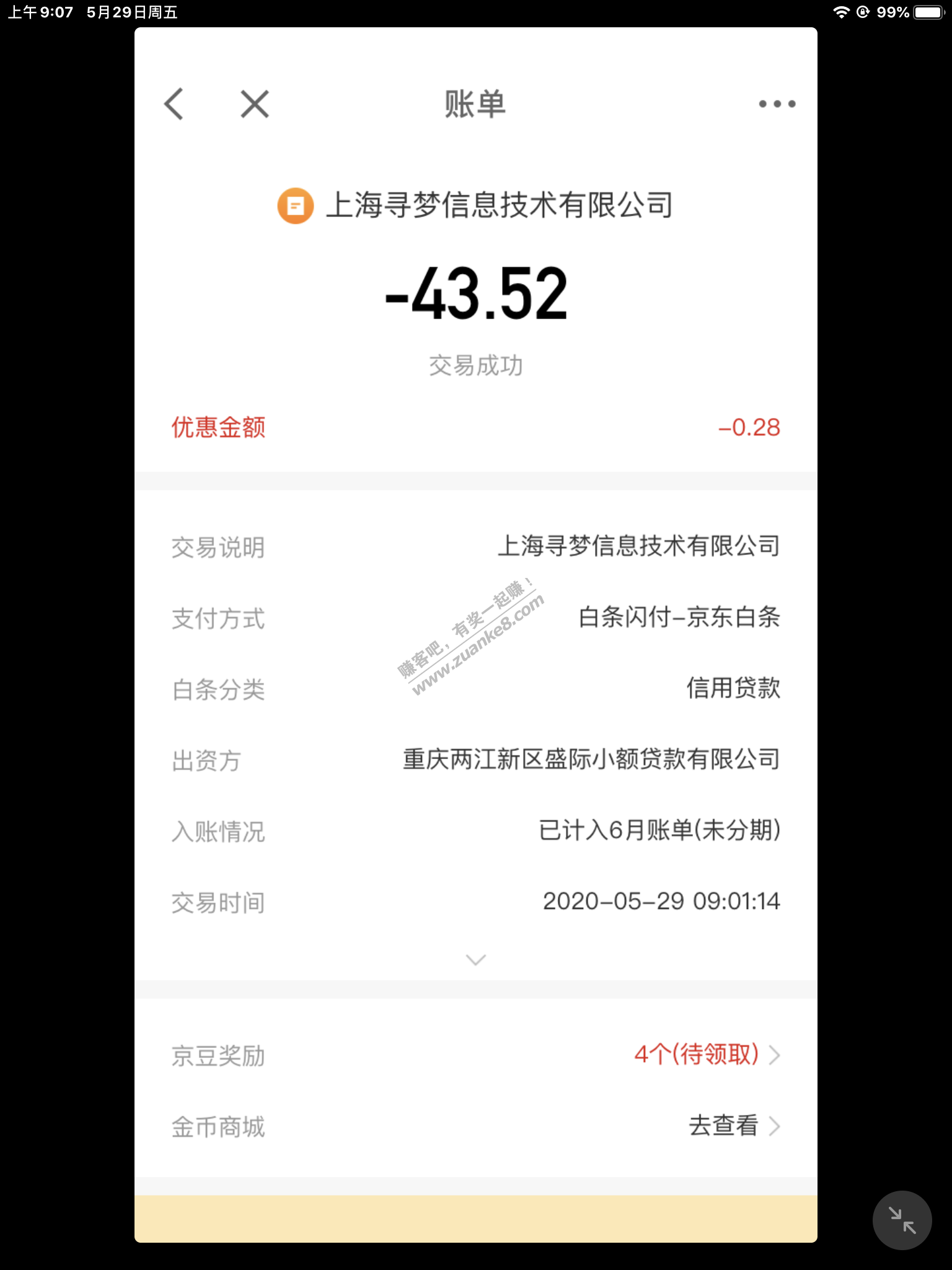Expand more transaction details chevron
952x1270 pixels.
coord(475,960)
